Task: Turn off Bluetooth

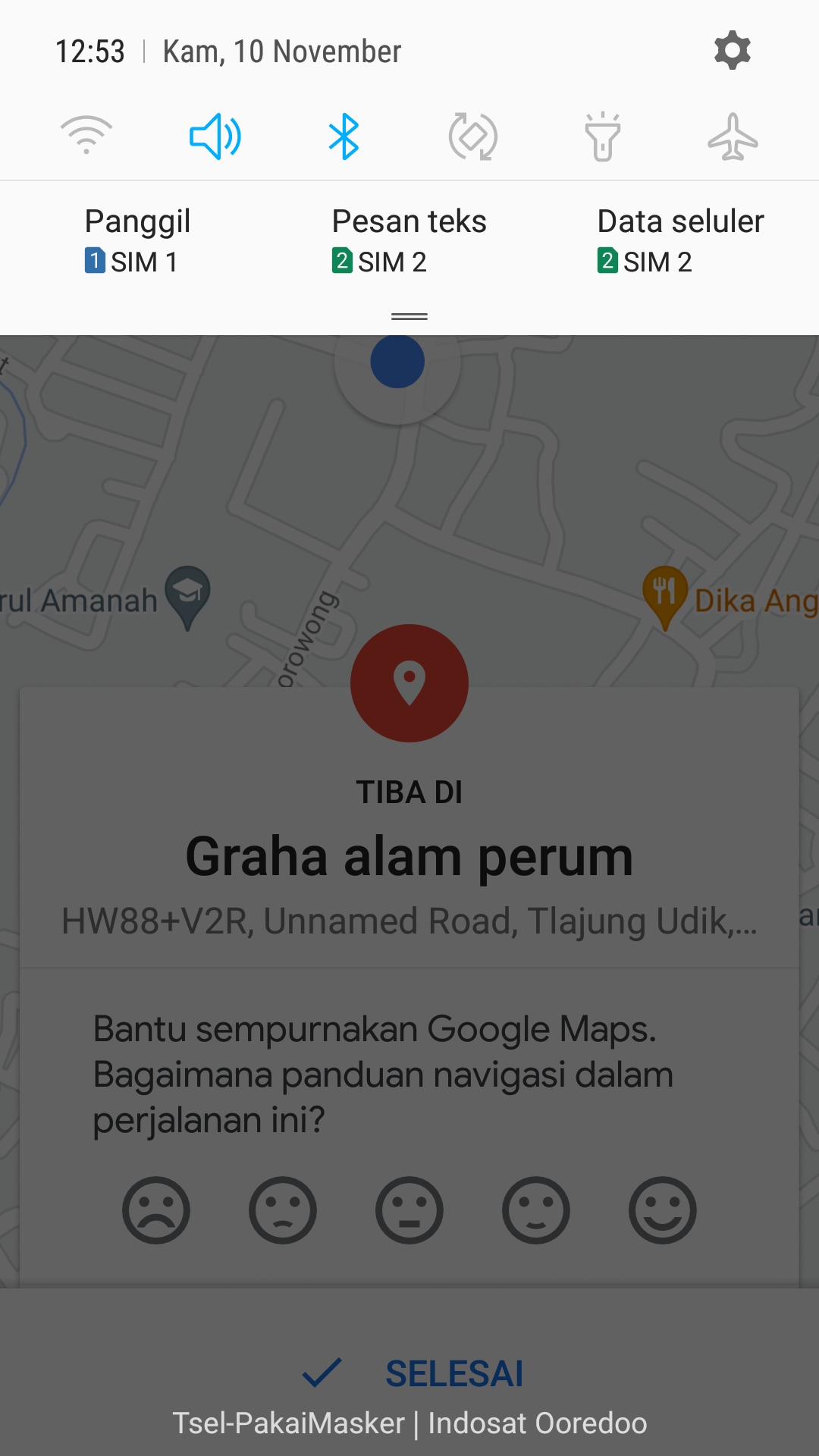Action: [344, 136]
